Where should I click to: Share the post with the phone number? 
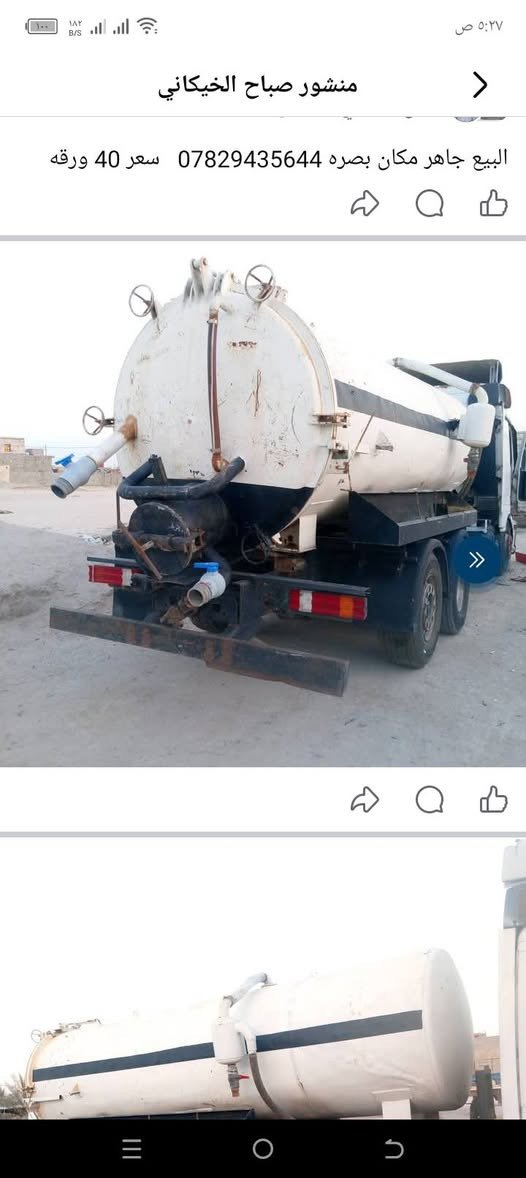click(364, 204)
